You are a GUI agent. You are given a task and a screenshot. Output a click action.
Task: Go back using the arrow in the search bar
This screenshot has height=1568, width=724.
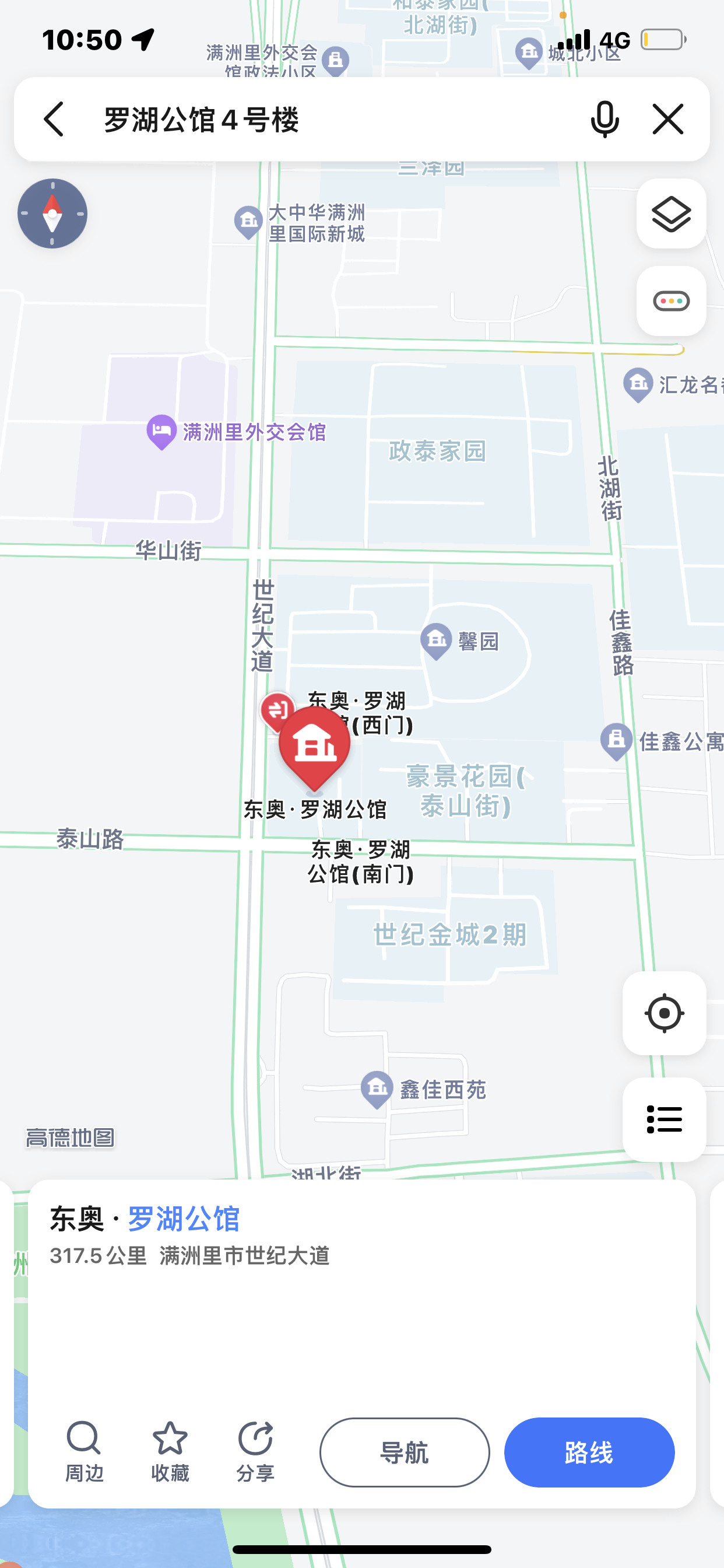[54, 118]
